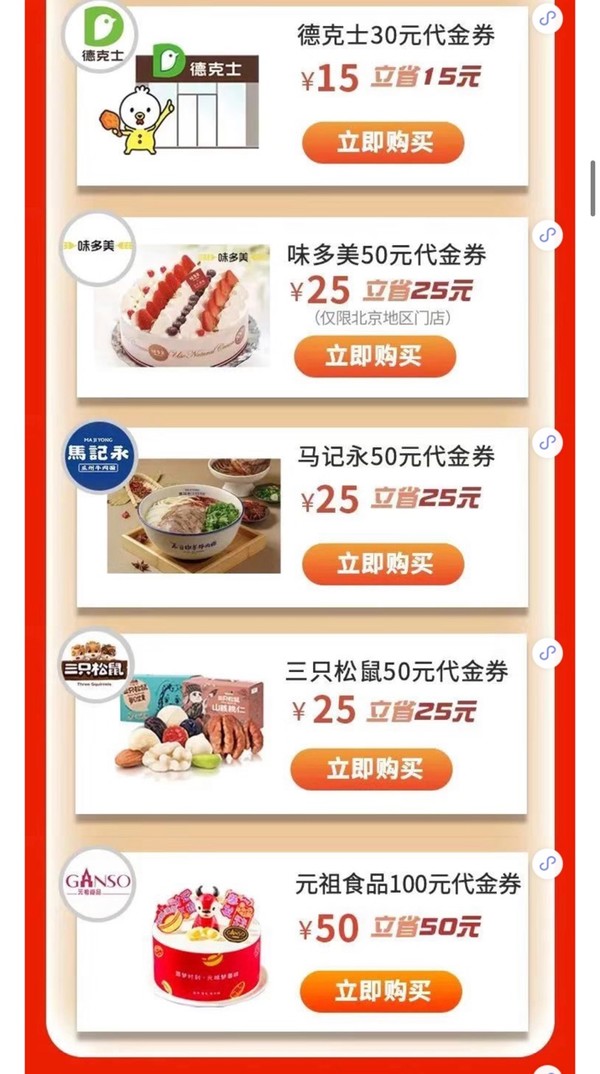
Task: Buy the 味多美50元代金券 now
Action: click(375, 356)
